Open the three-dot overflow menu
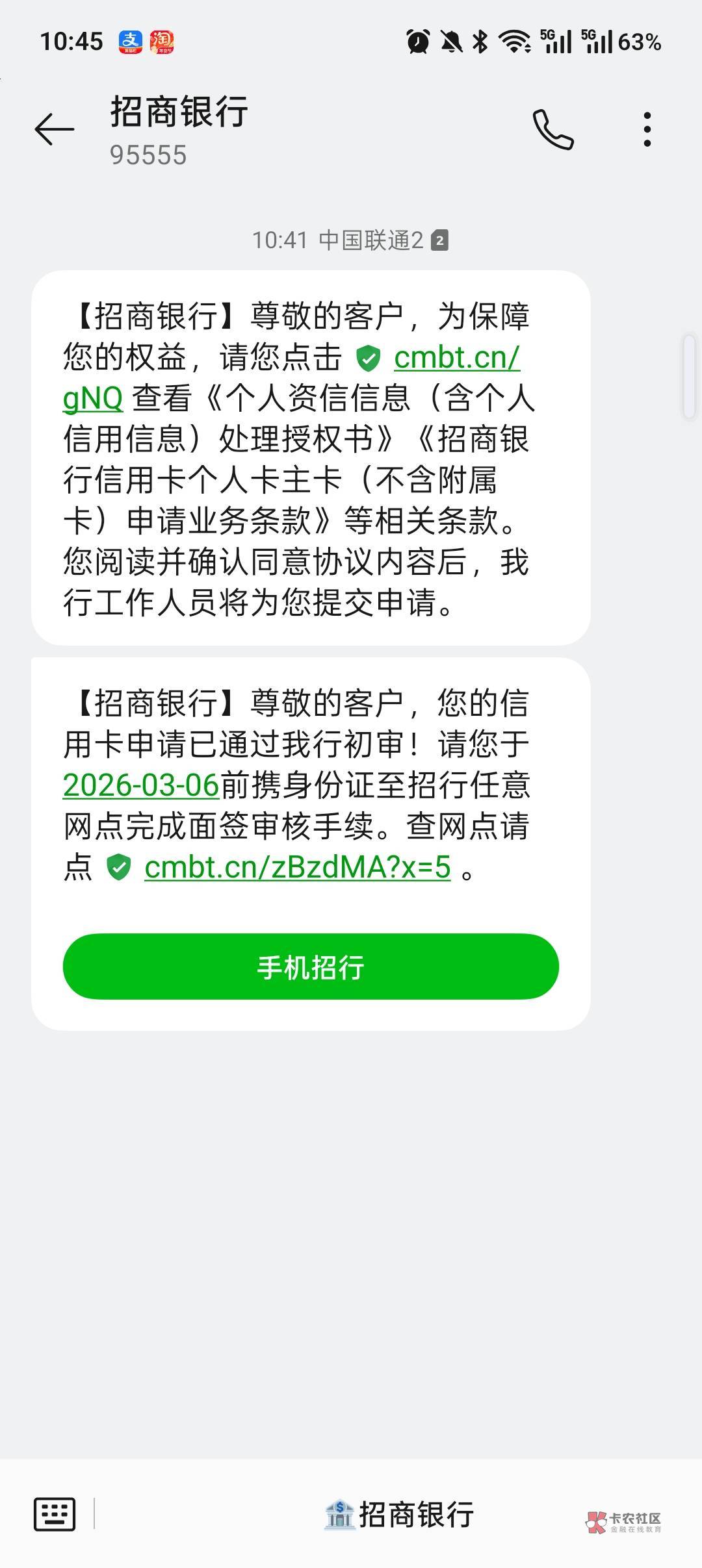The height and width of the screenshot is (1568, 702). [x=647, y=129]
